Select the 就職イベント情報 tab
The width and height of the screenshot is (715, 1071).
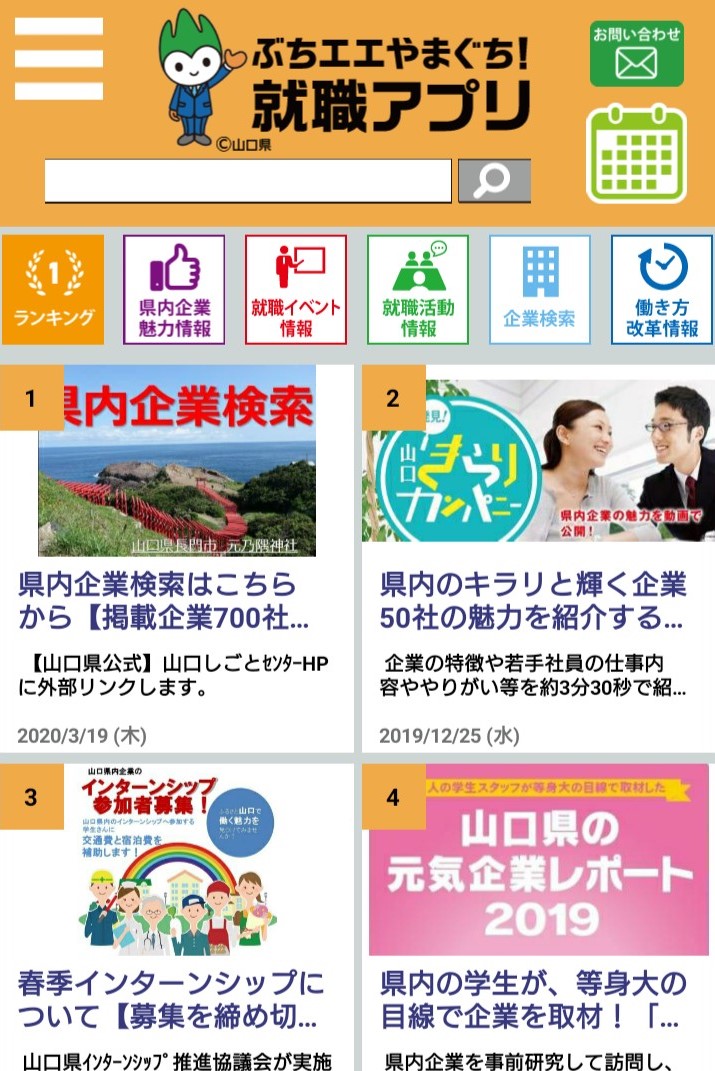(x=296, y=290)
